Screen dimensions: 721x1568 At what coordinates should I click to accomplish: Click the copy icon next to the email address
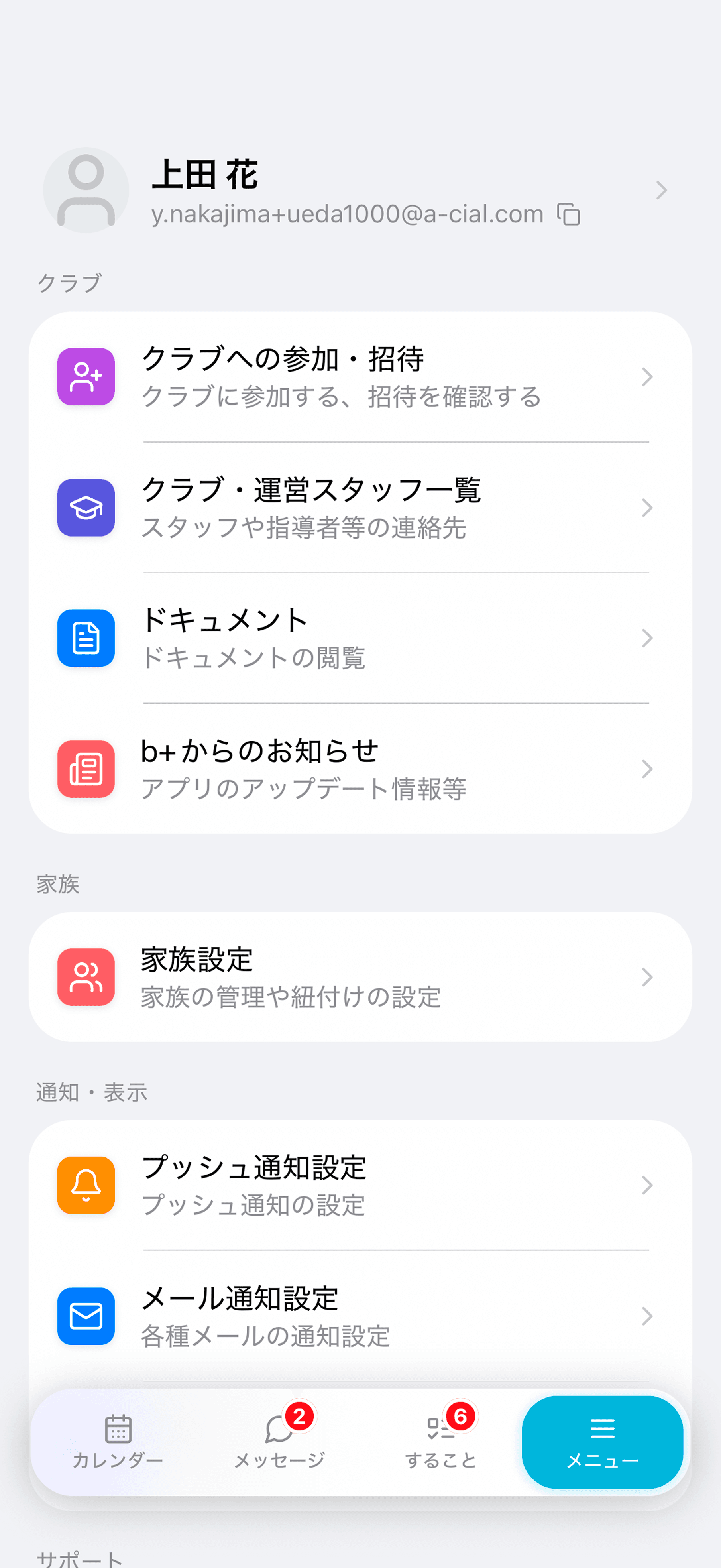[x=568, y=214]
